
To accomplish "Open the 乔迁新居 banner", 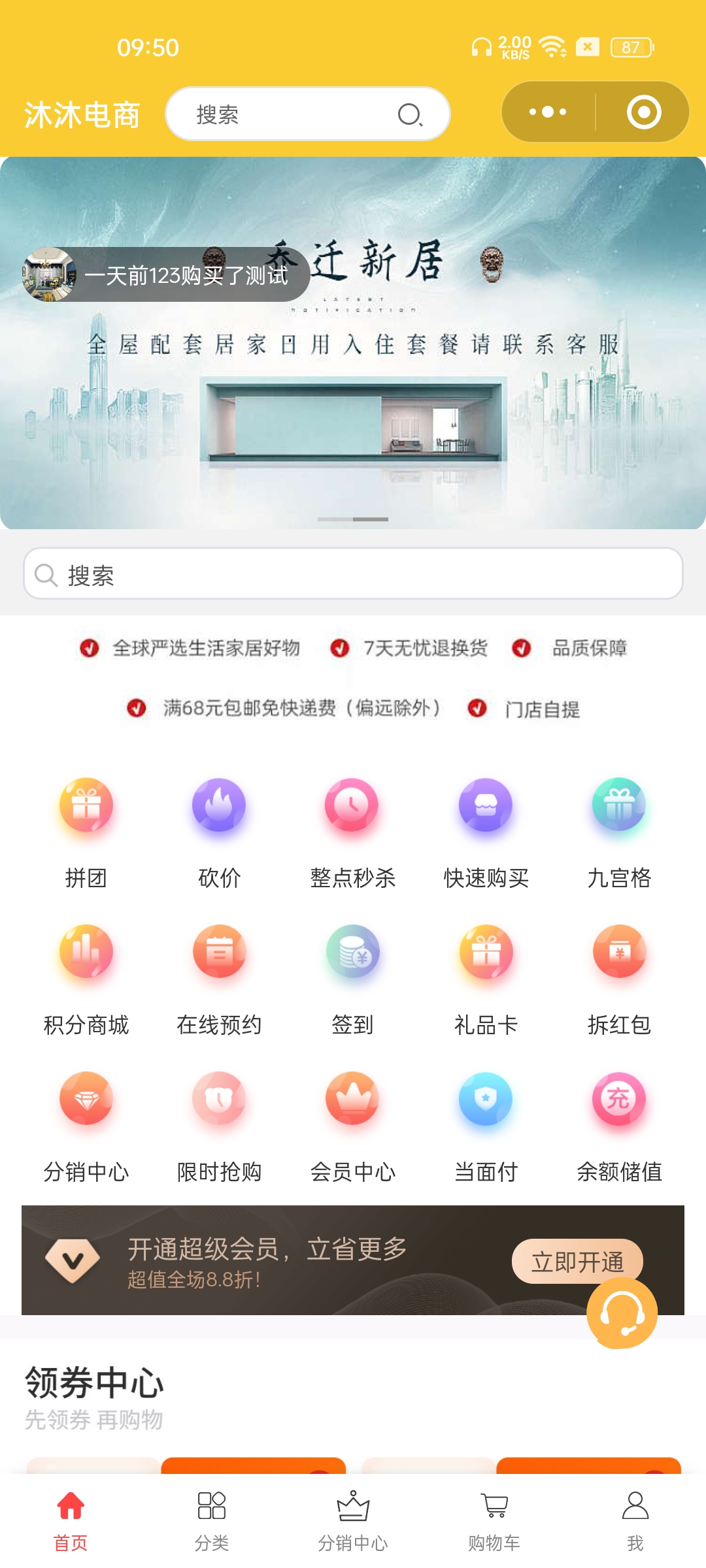I will click(x=353, y=392).
